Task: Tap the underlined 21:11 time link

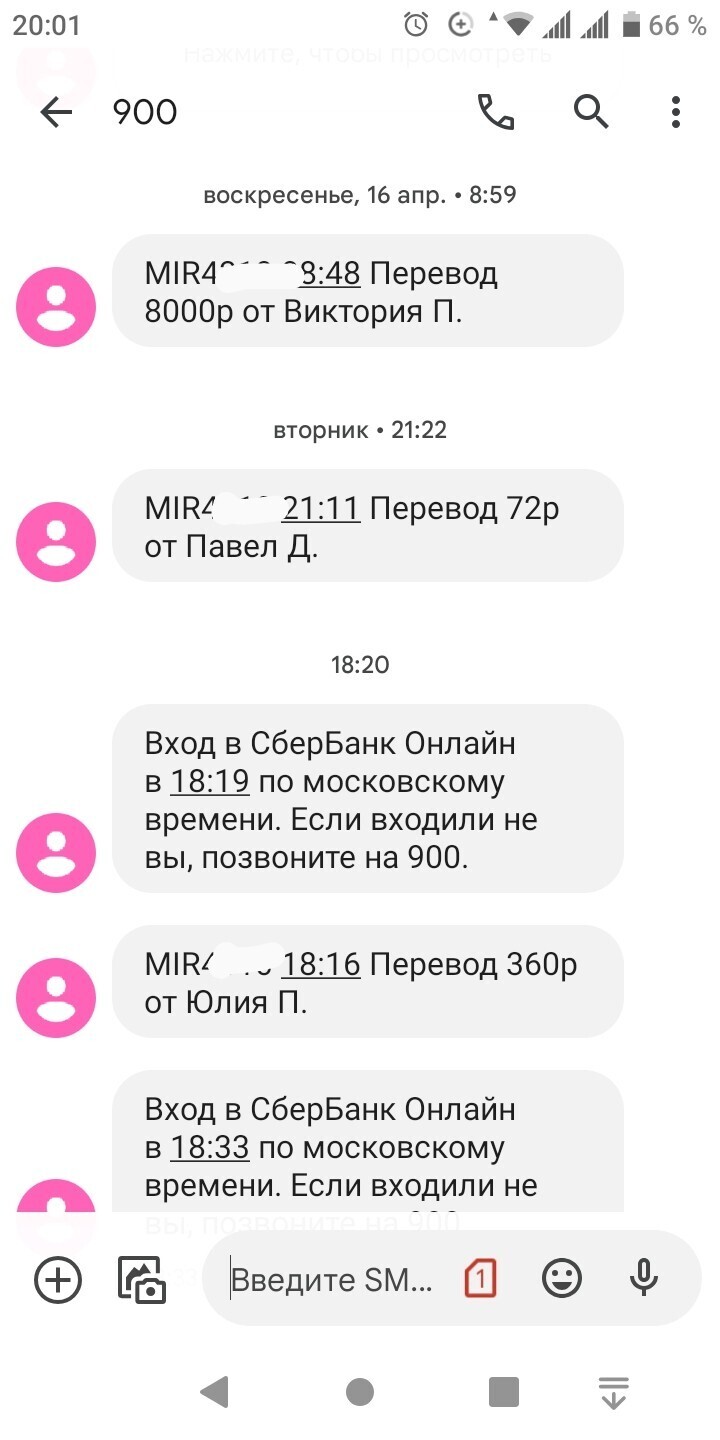Action: pyautogui.click(x=320, y=509)
